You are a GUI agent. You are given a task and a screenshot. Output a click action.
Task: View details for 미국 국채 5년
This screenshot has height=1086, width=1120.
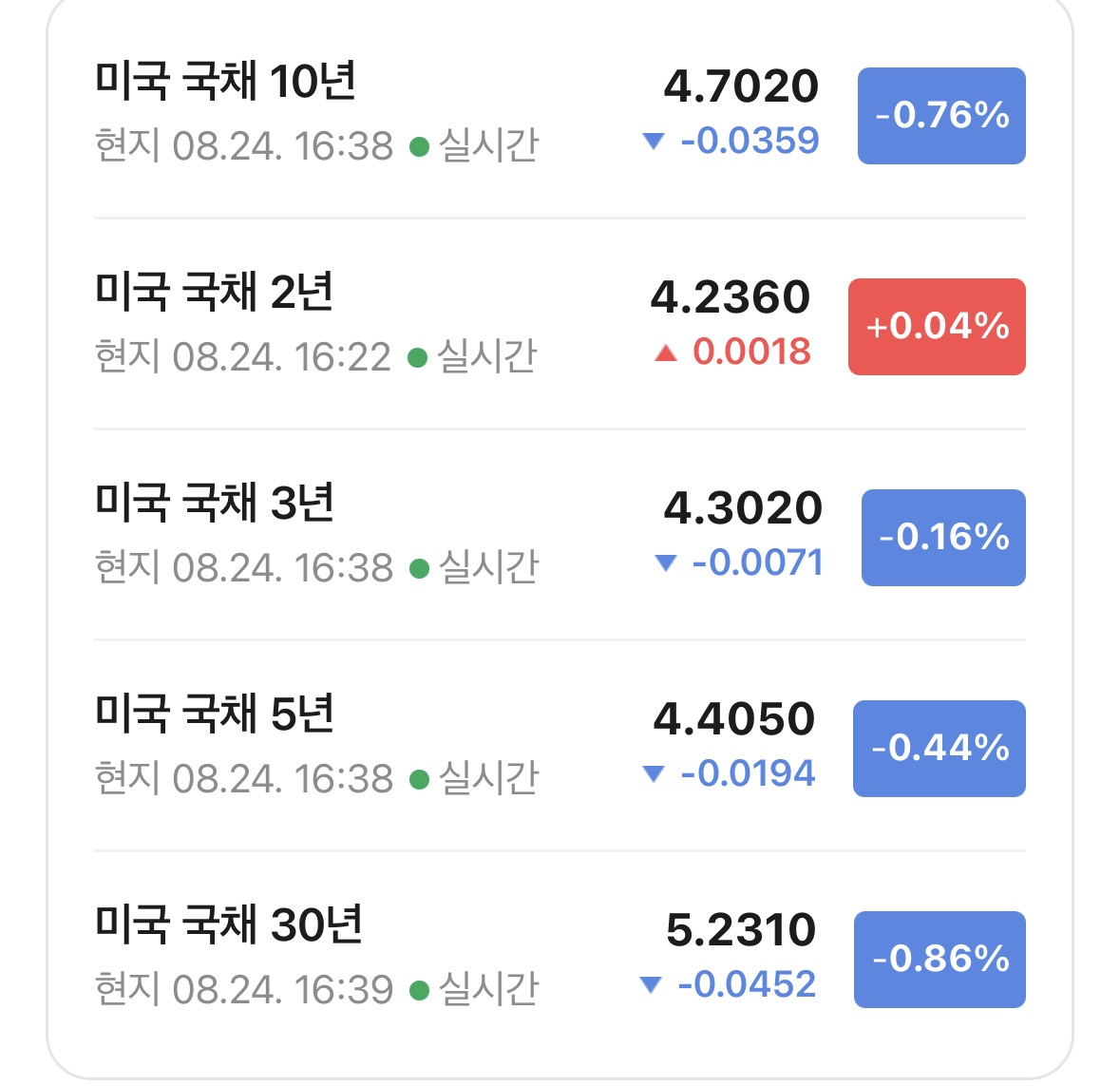560,747
